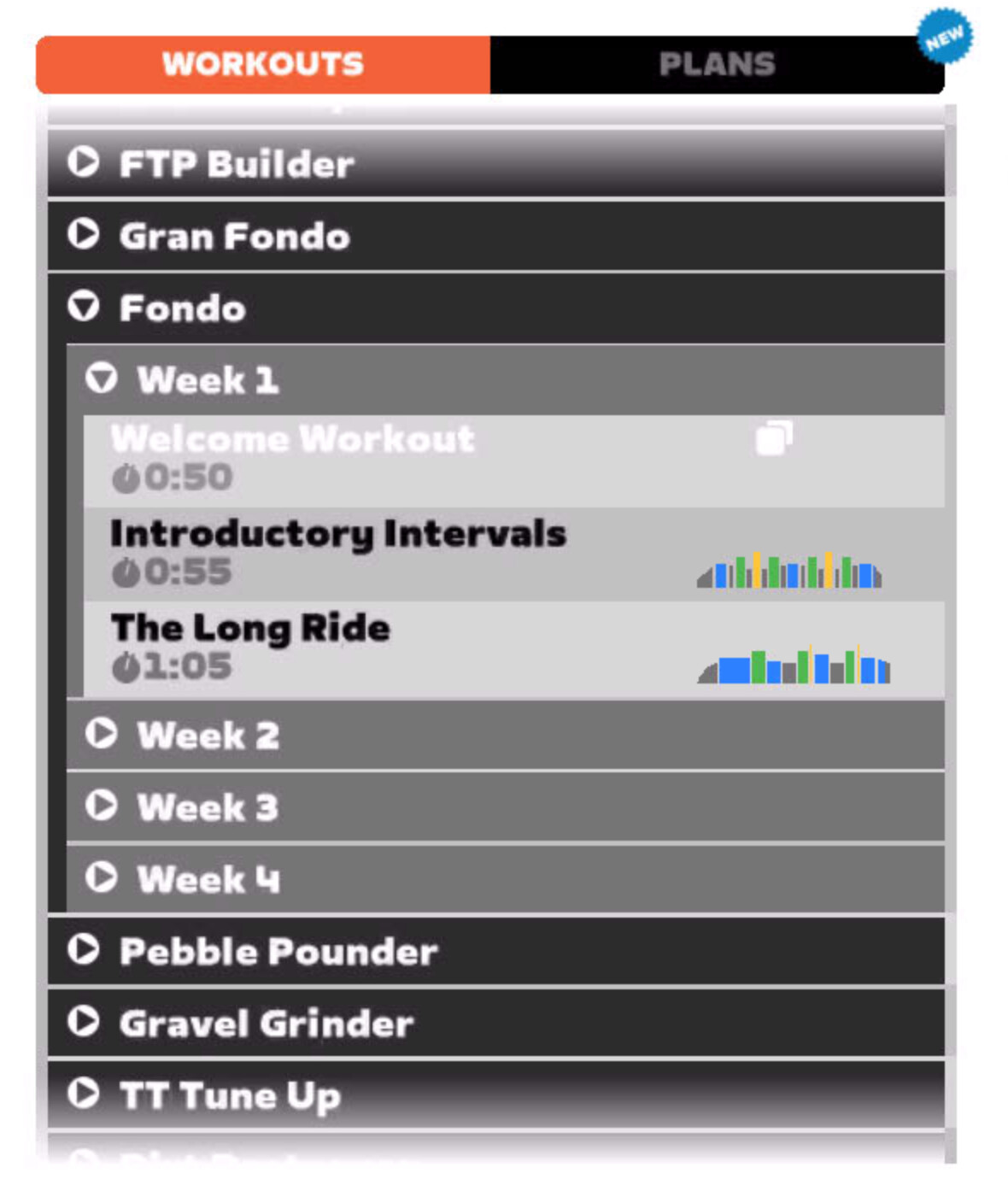Expand Week 3 workouts
The height and width of the screenshot is (1191, 1008).
click(208, 807)
